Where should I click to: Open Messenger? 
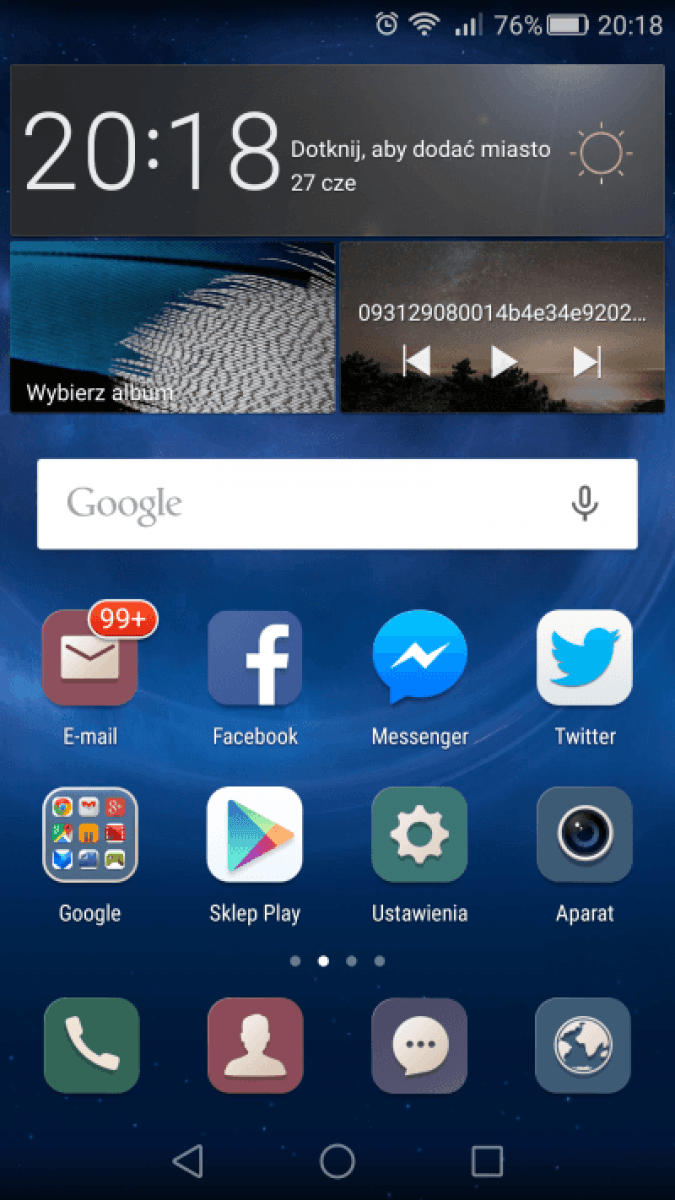click(x=420, y=658)
